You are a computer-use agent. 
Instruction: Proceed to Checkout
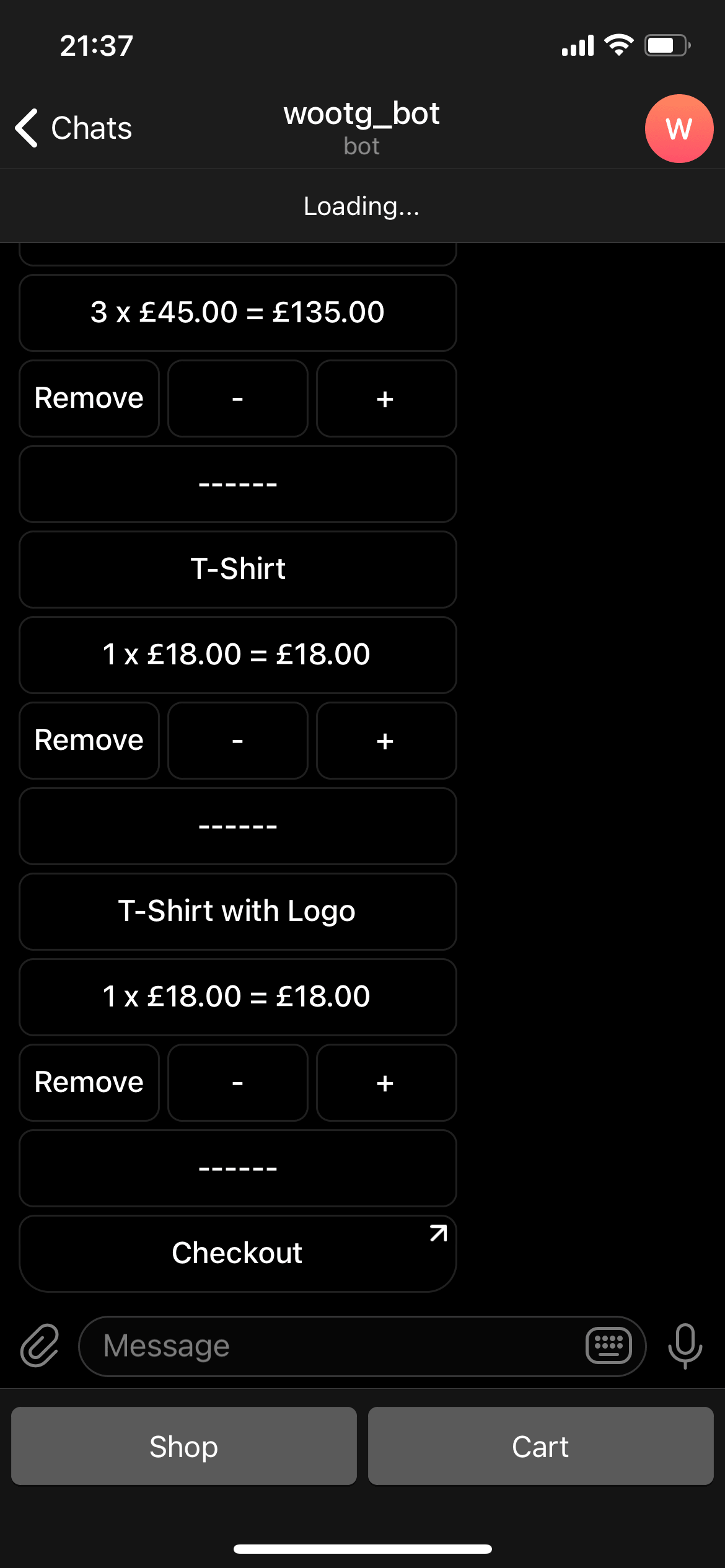[237, 1253]
